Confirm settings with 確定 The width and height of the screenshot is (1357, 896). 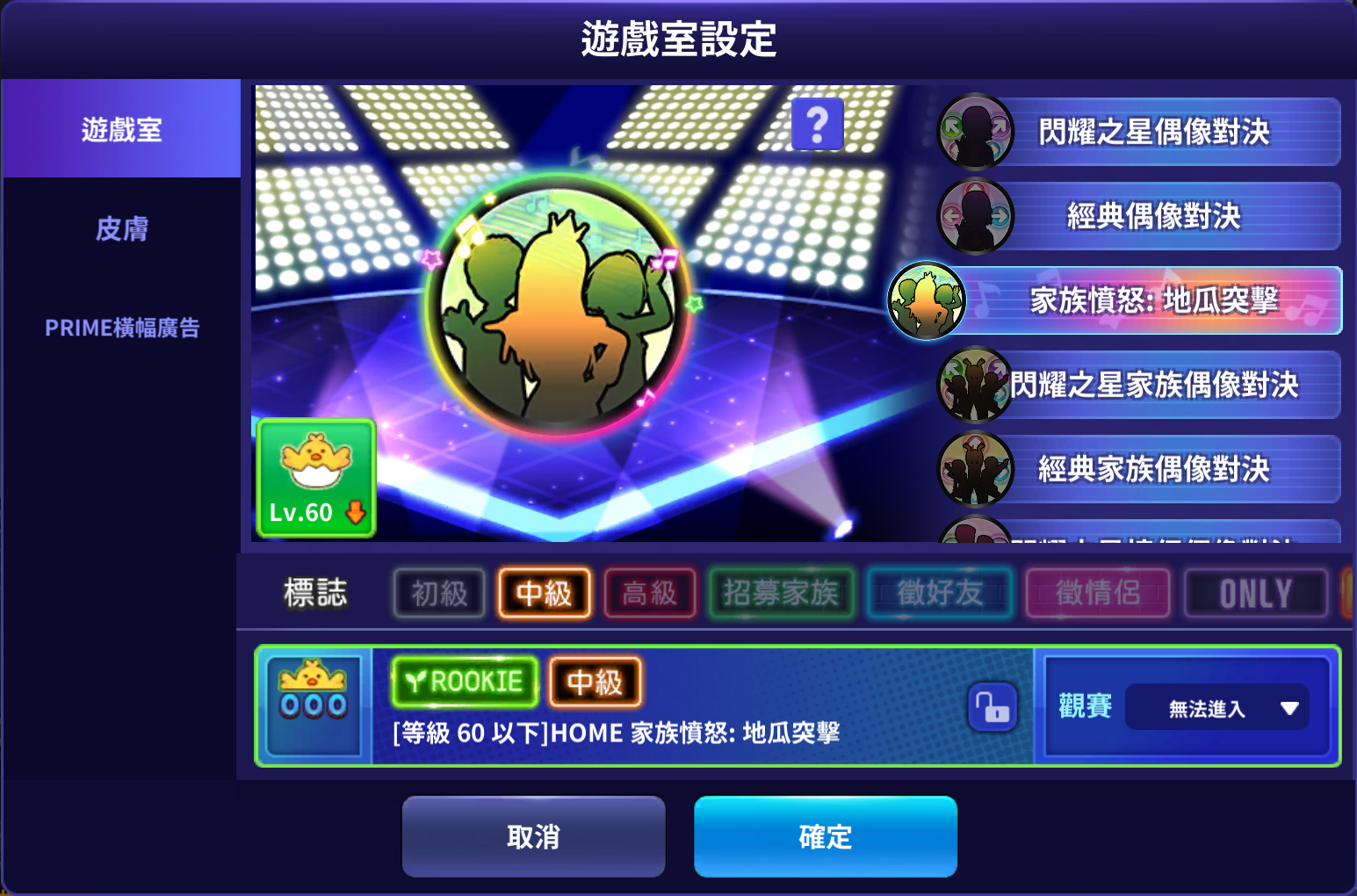pyautogui.click(x=825, y=836)
